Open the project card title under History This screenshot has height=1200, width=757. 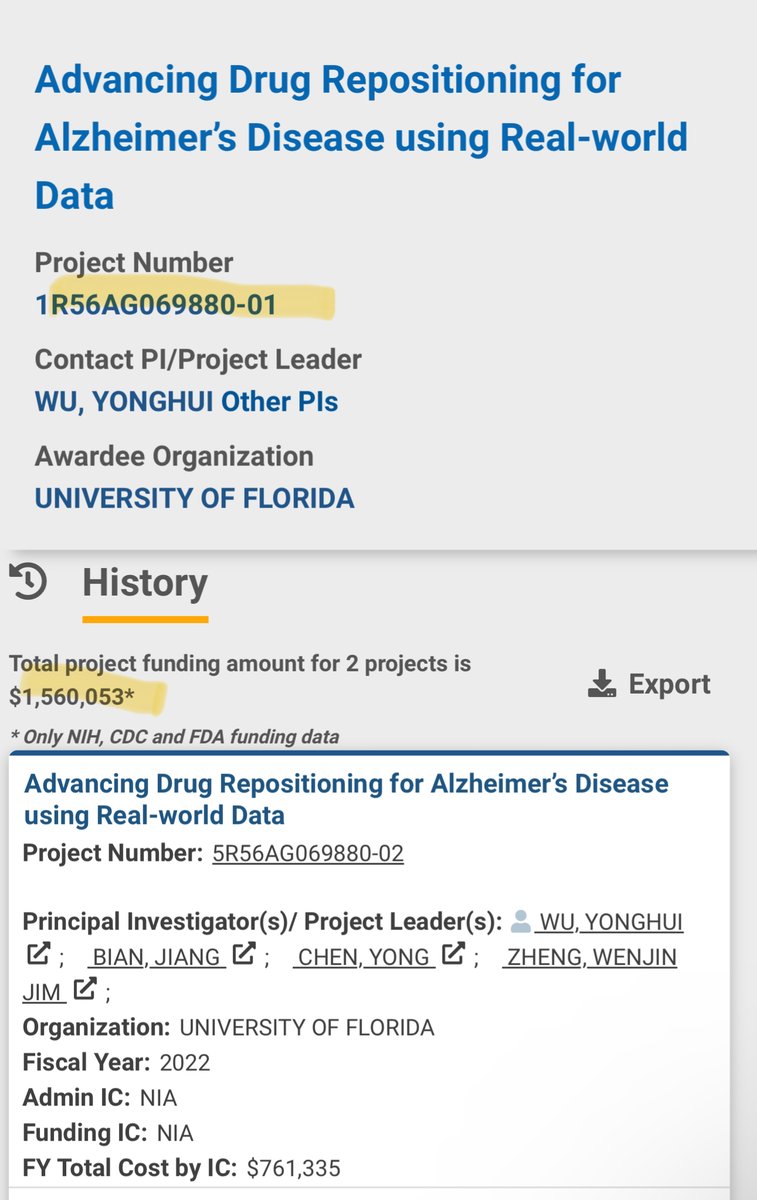point(345,799)
